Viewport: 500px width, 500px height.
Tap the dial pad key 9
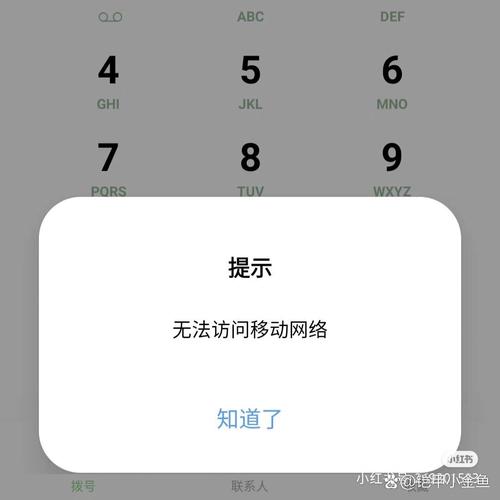tap(392, 169)
